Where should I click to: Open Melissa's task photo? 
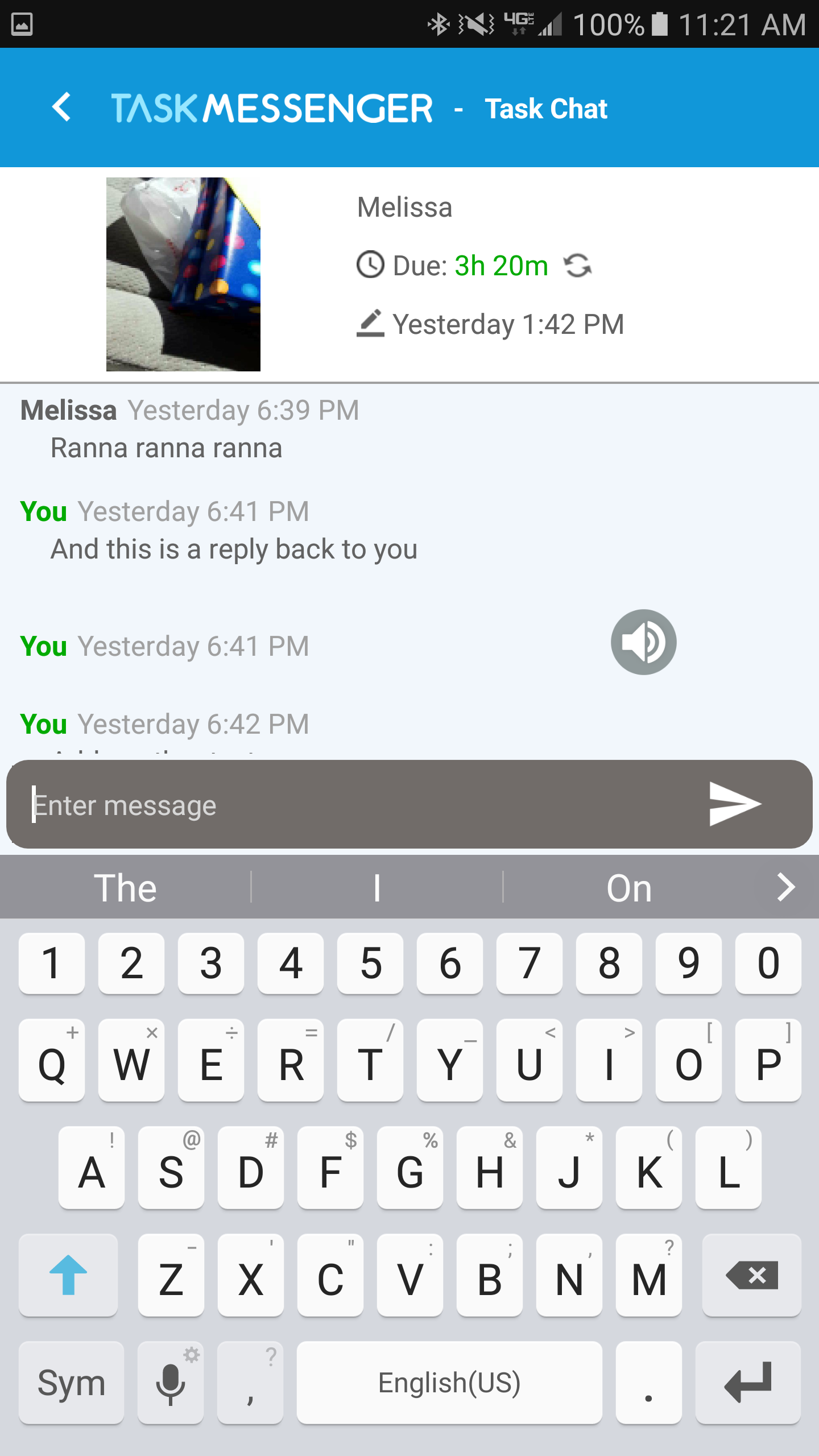point(183,274)
